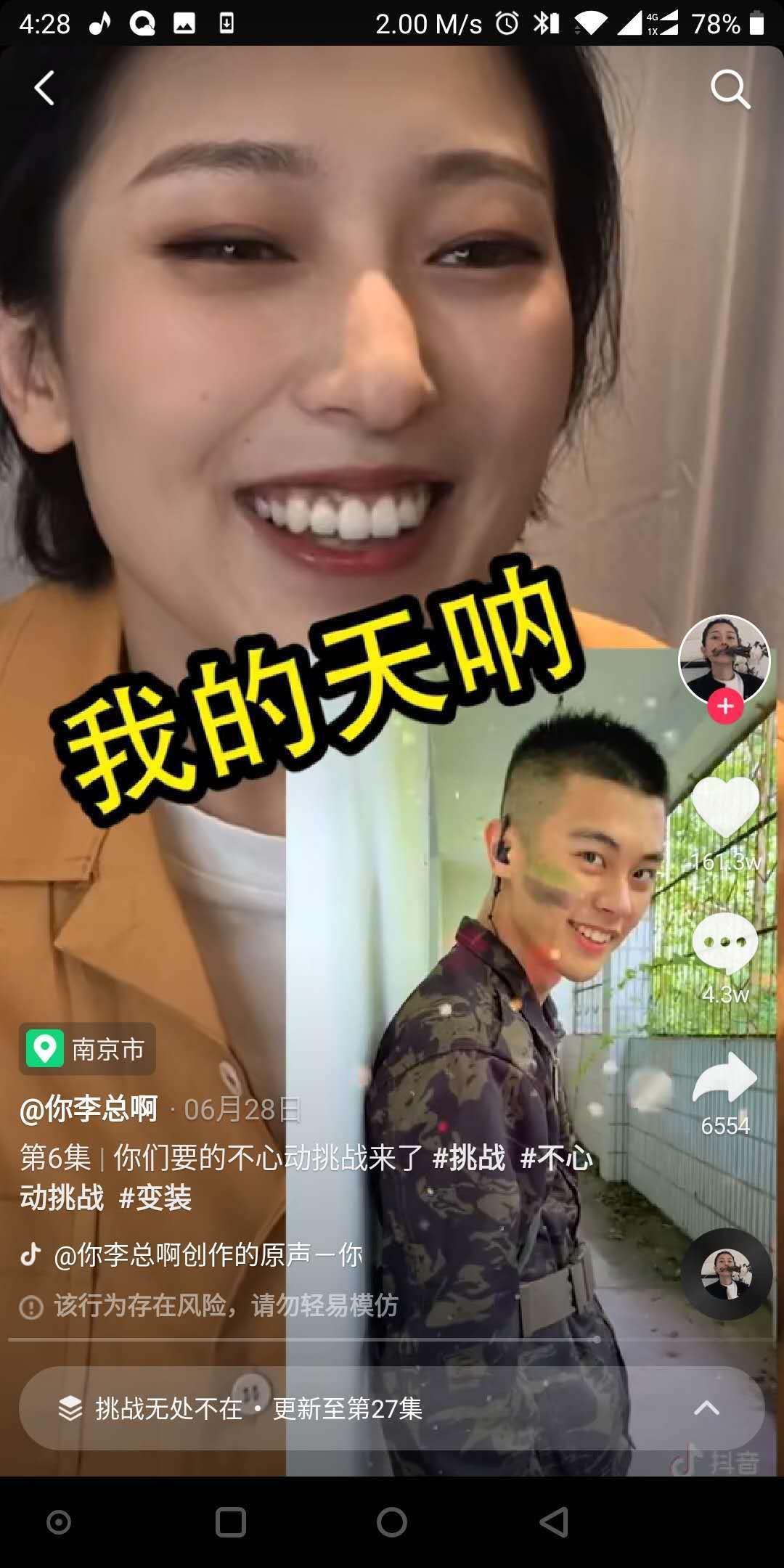Open the comments with the speech bubble
The height and width of the screenshot is (1568, 784).
click(725, 942)
